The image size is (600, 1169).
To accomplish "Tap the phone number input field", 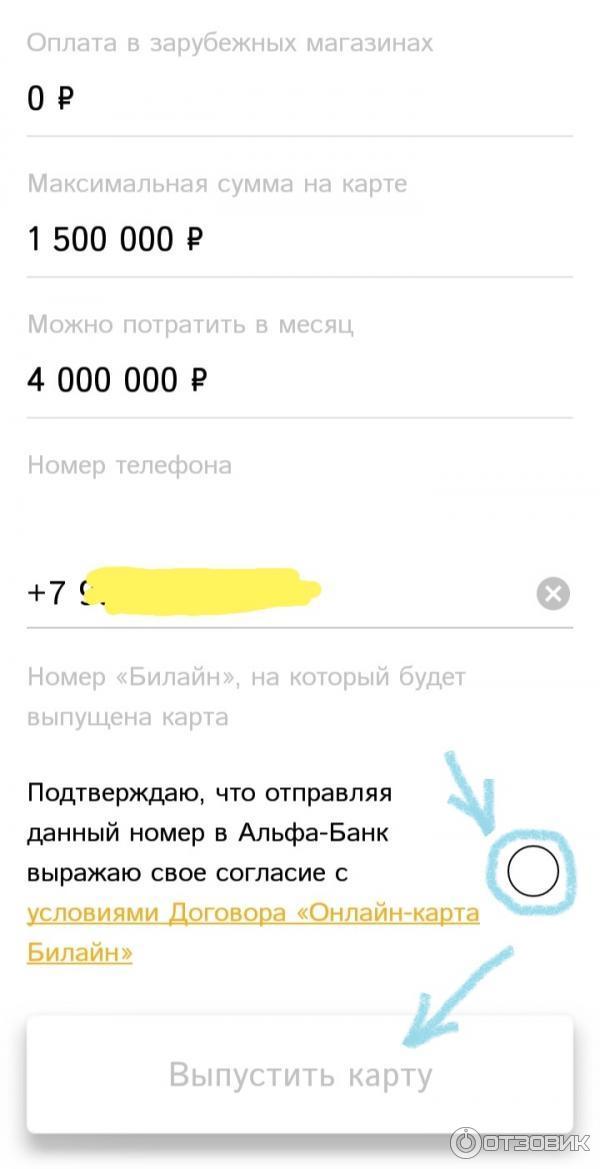I will tap(270, 594).
